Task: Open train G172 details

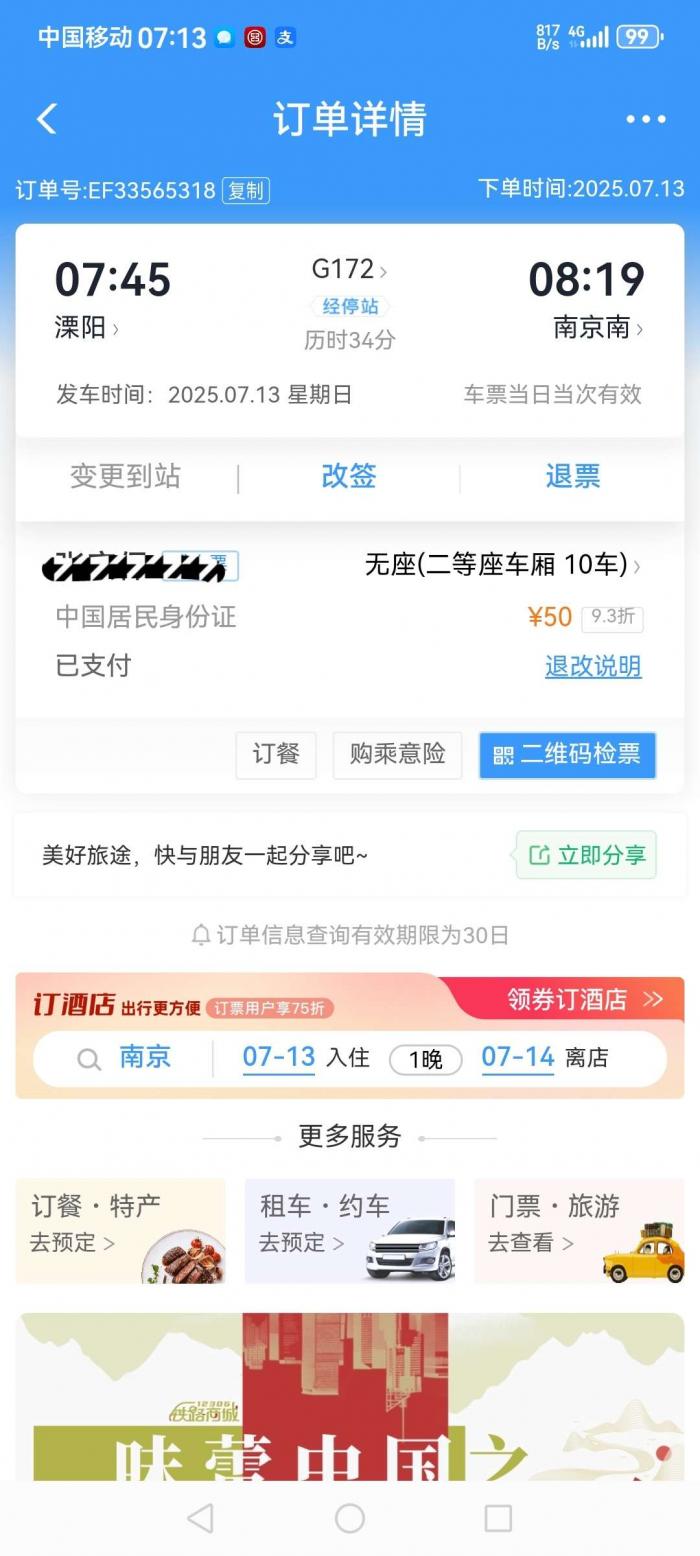Action: click(x=348, y=269)
